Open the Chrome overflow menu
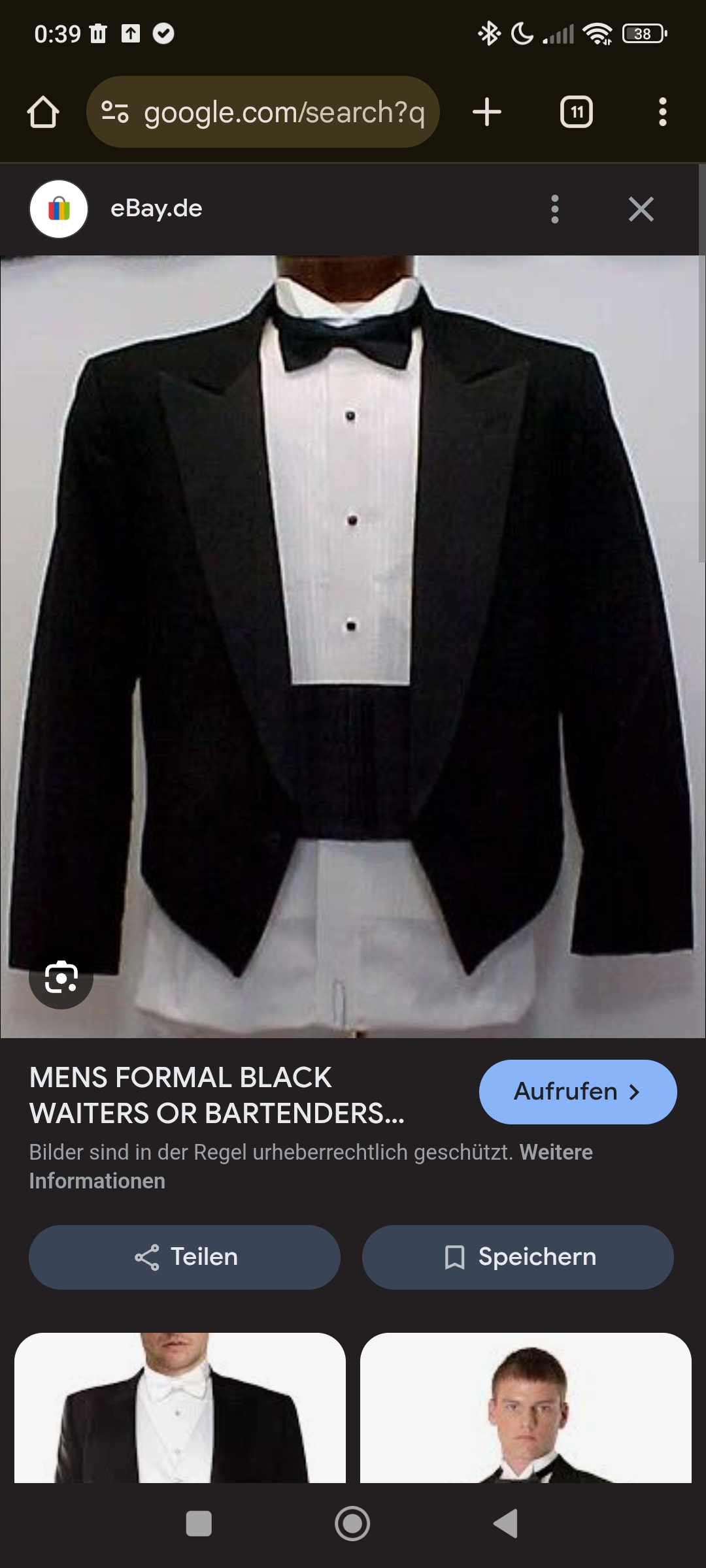Viewport: 706px width, 1568px height. 663,112
